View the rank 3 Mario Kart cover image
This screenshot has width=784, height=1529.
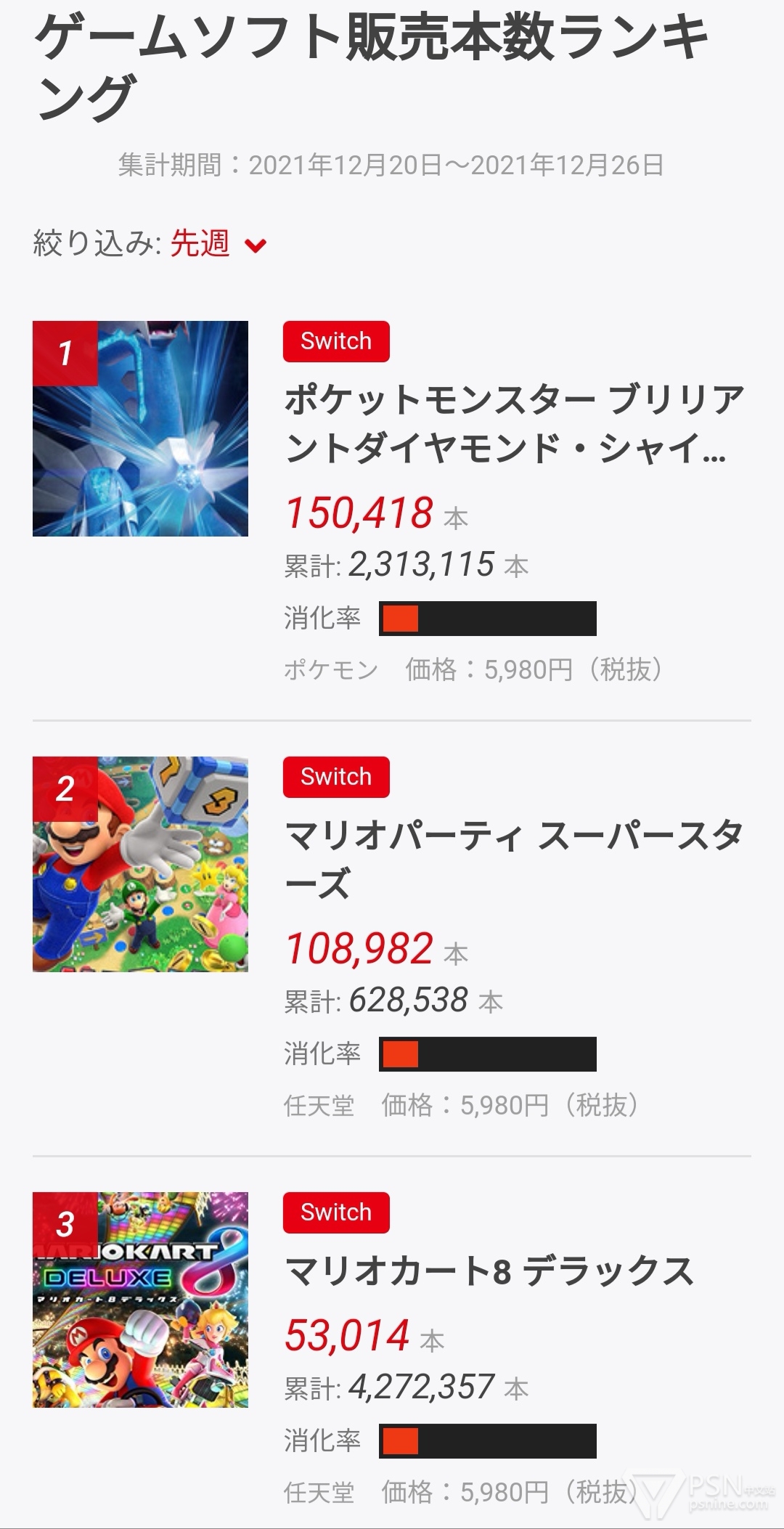pos(140,1300)
